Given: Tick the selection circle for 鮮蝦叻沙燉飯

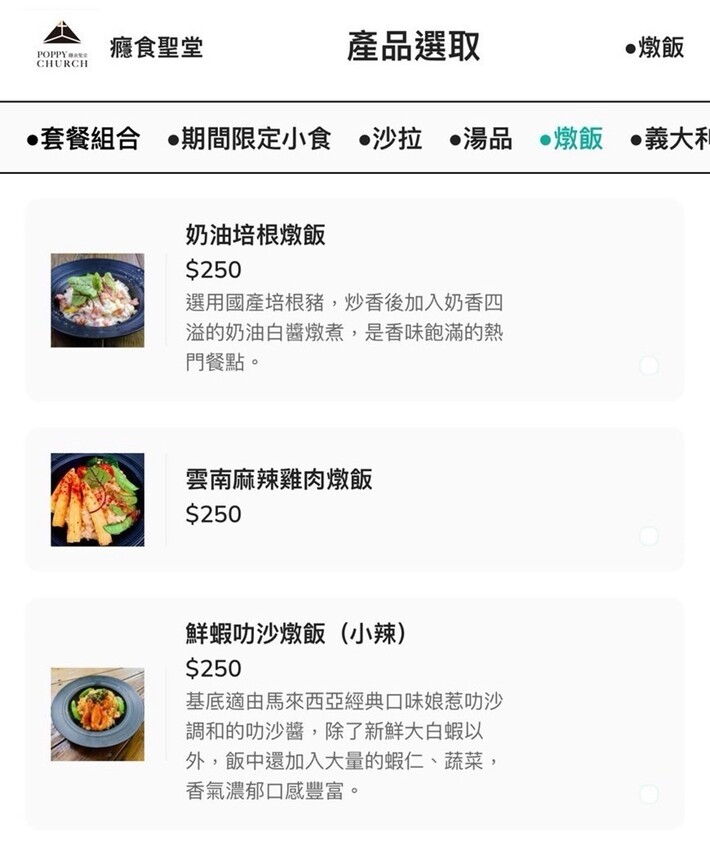Looking at the screenshot, I should (x=649, y=794).
